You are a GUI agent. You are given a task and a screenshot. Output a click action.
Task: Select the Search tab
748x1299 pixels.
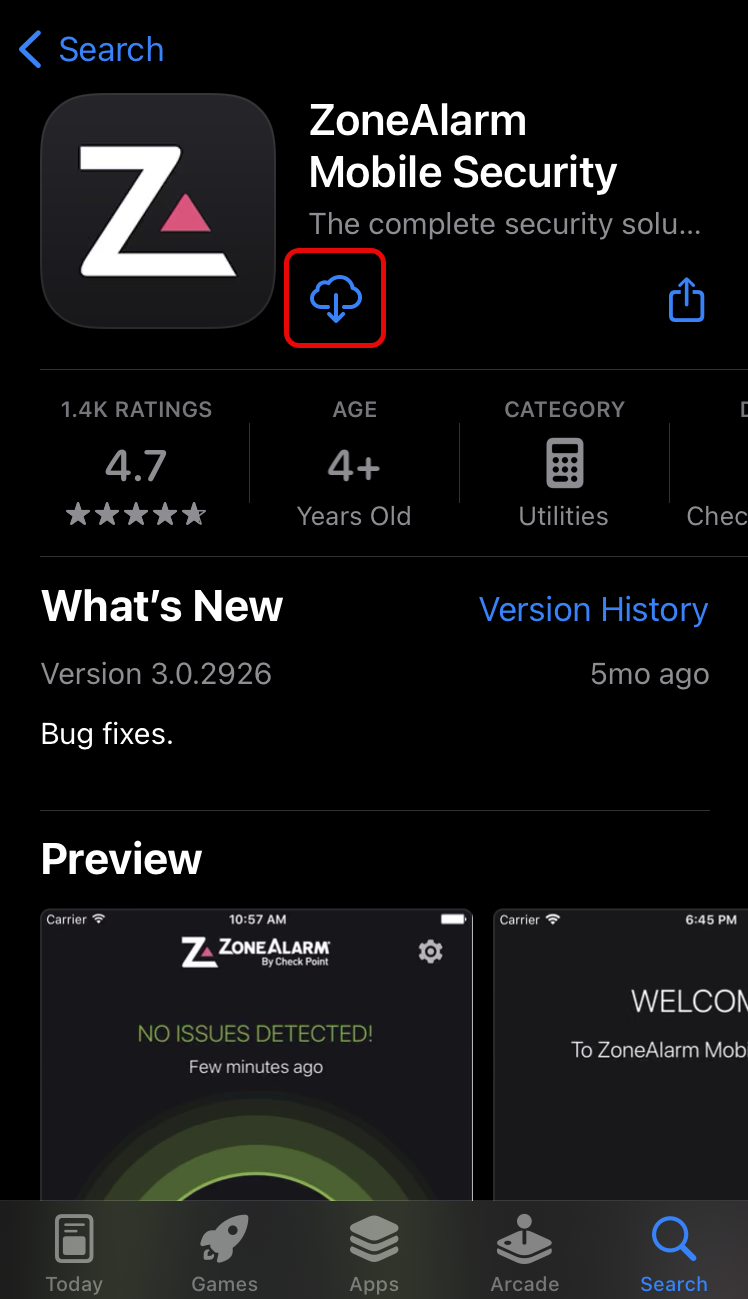(673, 1254)
